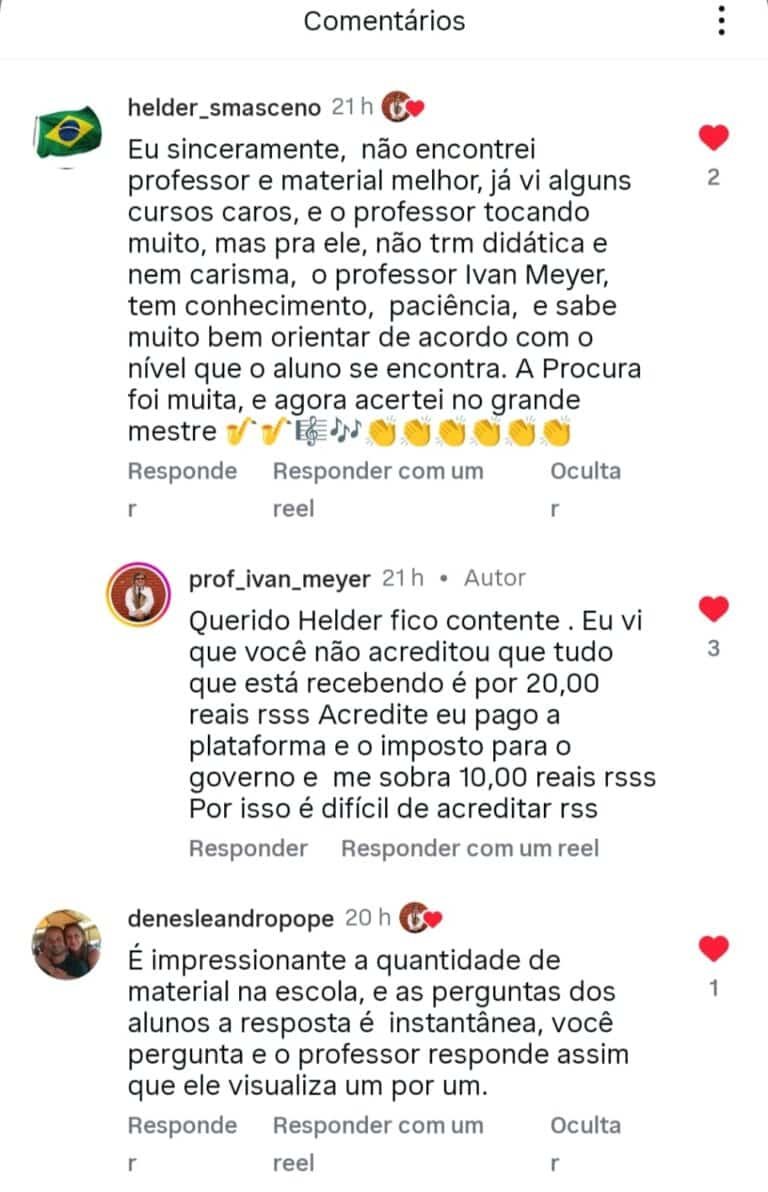Like helder_smasceno's comment
This screenshot has height=1192, width=768.
click(713, 138)
